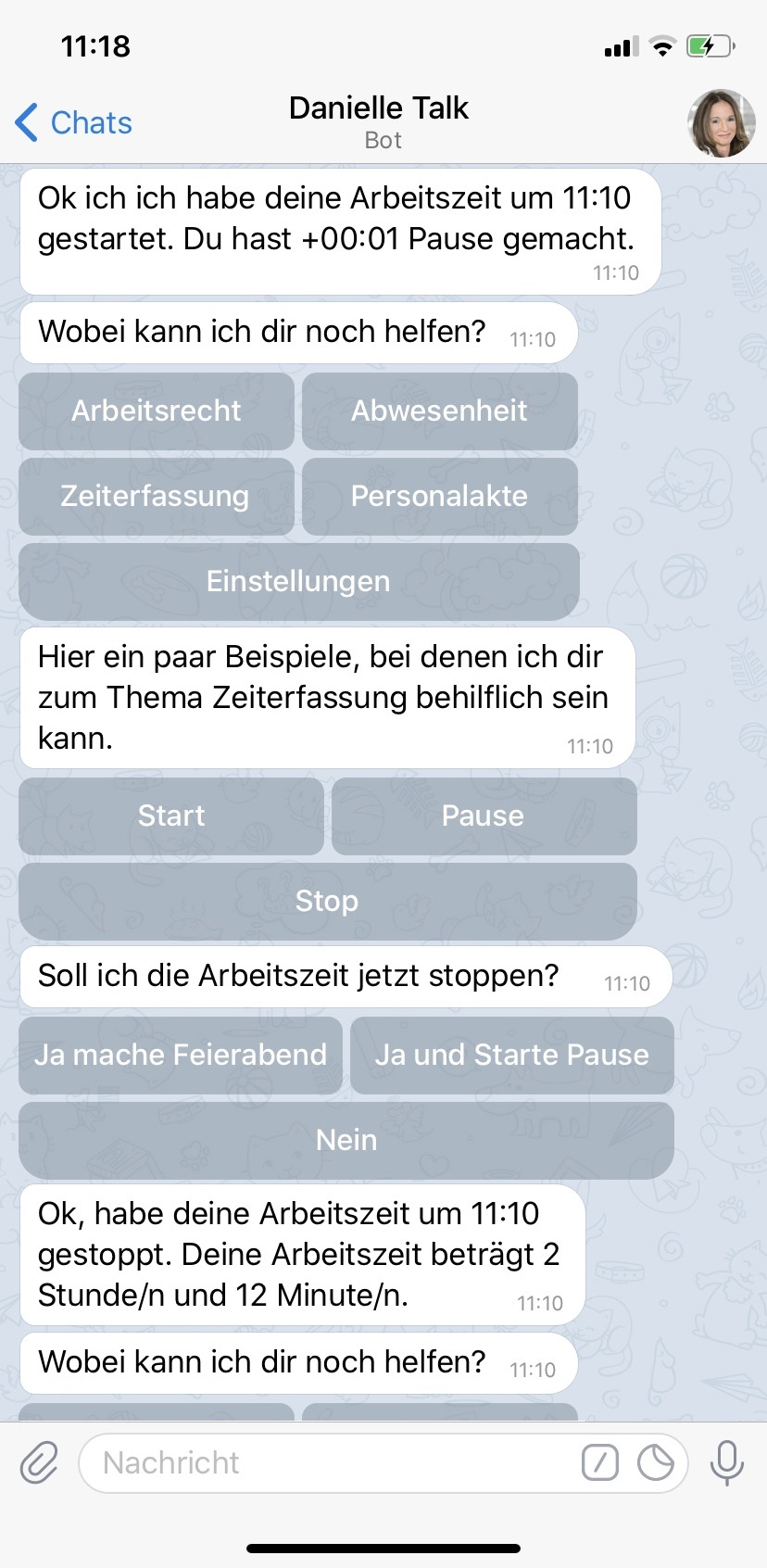767x1568 pixels.
Task: Select Ja und Starte Pause
Action: pyautogui.click(x=511, y=1055)
